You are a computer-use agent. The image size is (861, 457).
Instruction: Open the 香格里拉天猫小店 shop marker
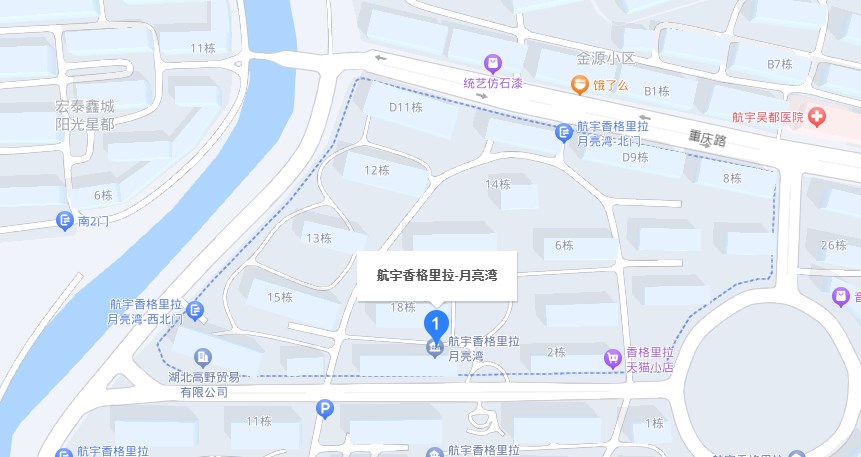click(612, 357)
